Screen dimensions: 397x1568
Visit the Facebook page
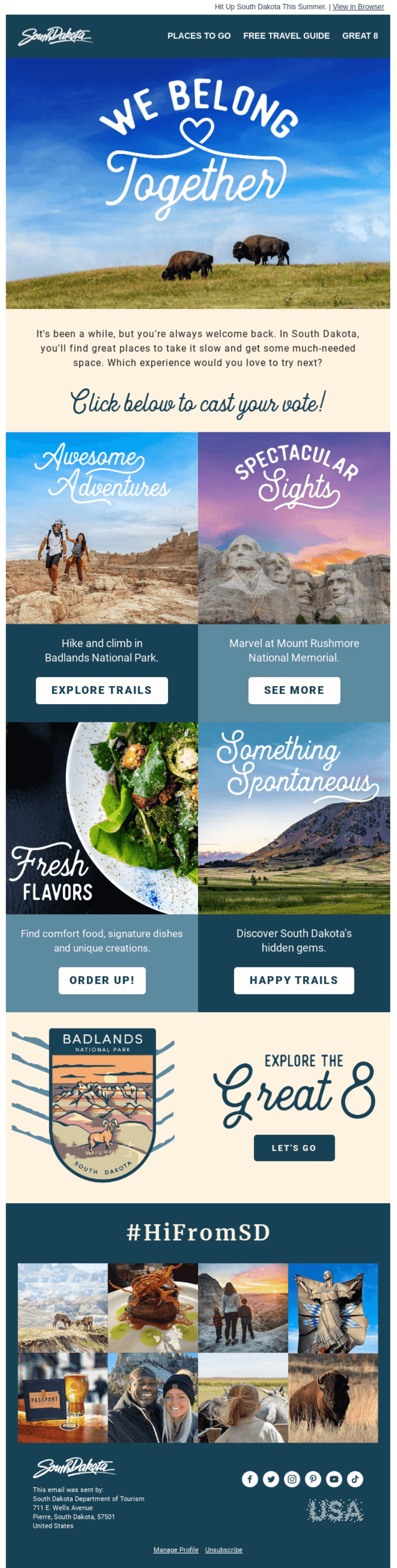pos(250,1478)
